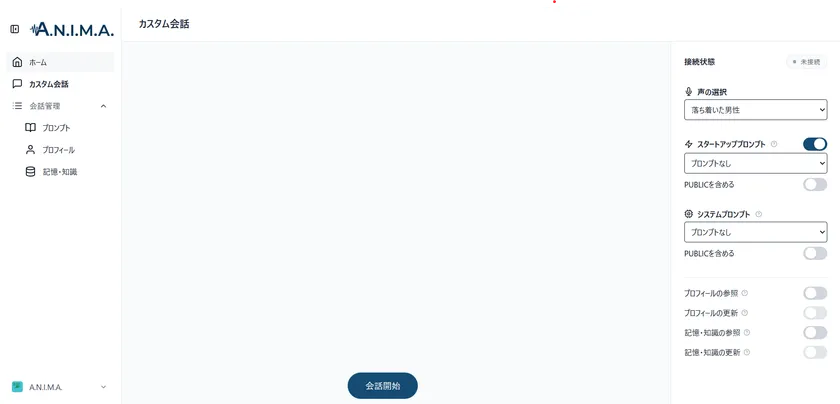
Task: Open the プロンプト page
Action: pos(55,128)
